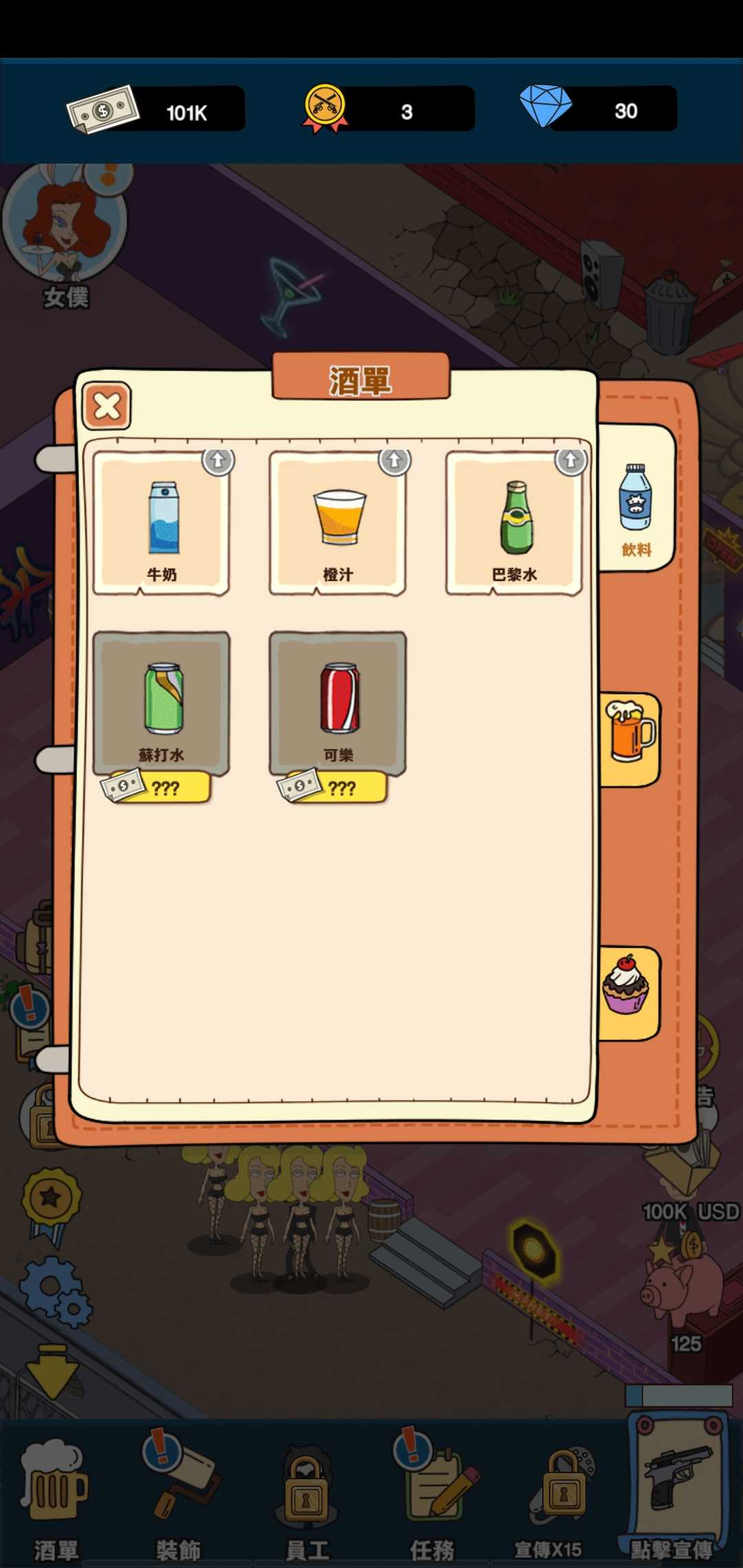Switch to the beer mug category tab
This screenshot has height=1568, width=743.
click(x=630, y=737)
